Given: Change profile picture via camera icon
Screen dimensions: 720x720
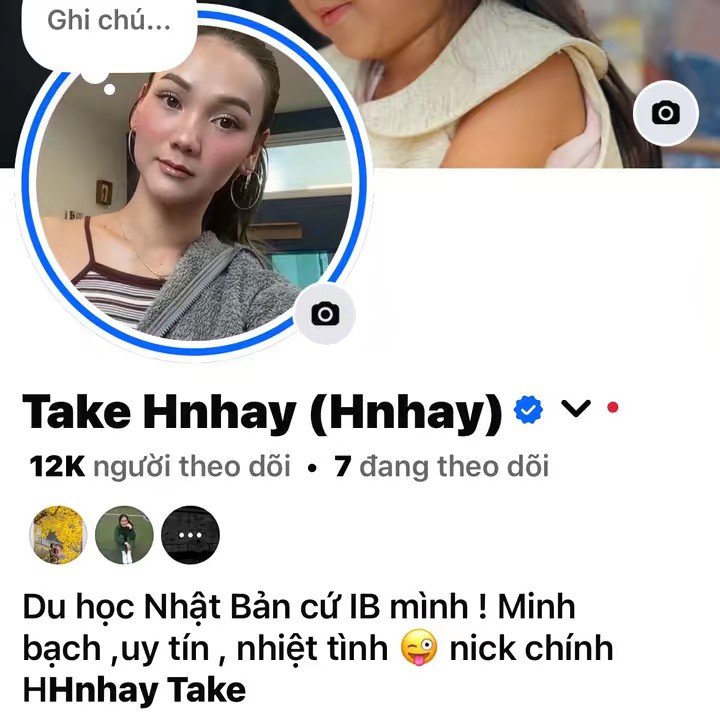Looking at the screenshot, I should [x=324, y=314].
